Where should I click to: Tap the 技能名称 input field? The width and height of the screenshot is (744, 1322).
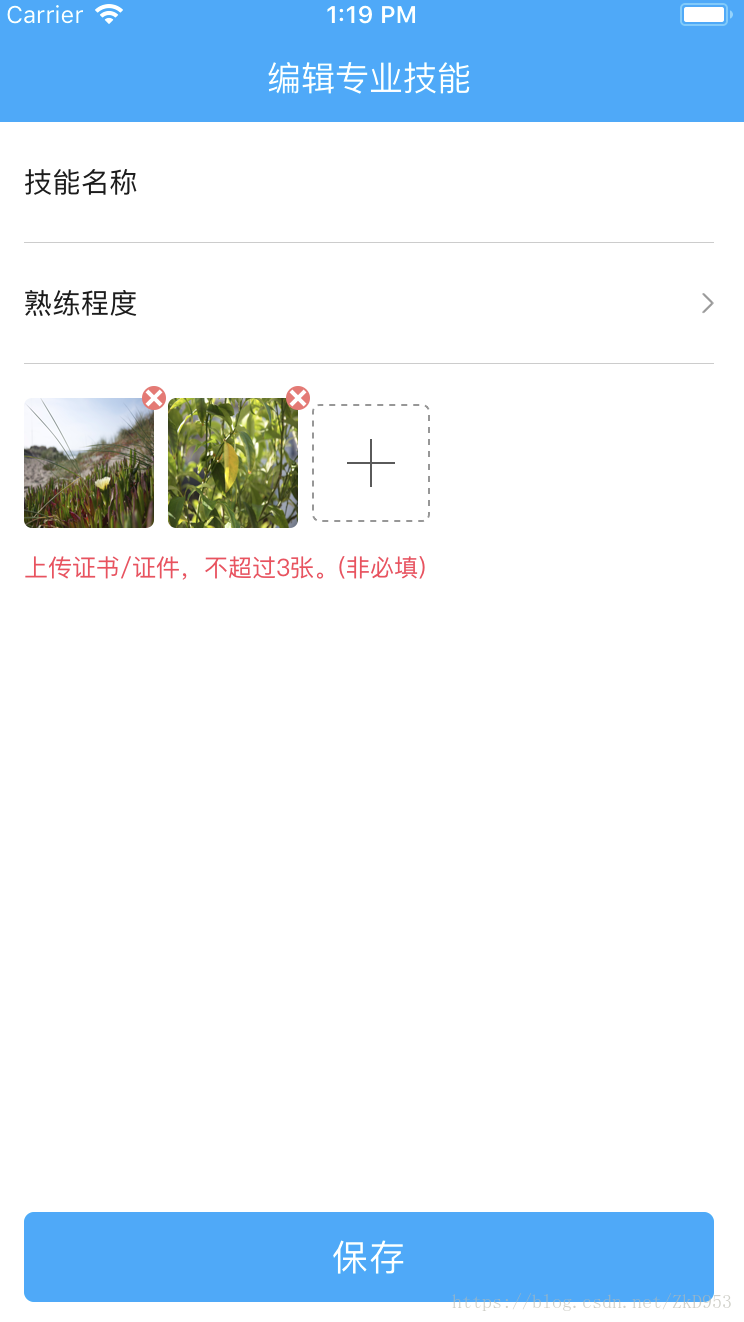[369, 183]
